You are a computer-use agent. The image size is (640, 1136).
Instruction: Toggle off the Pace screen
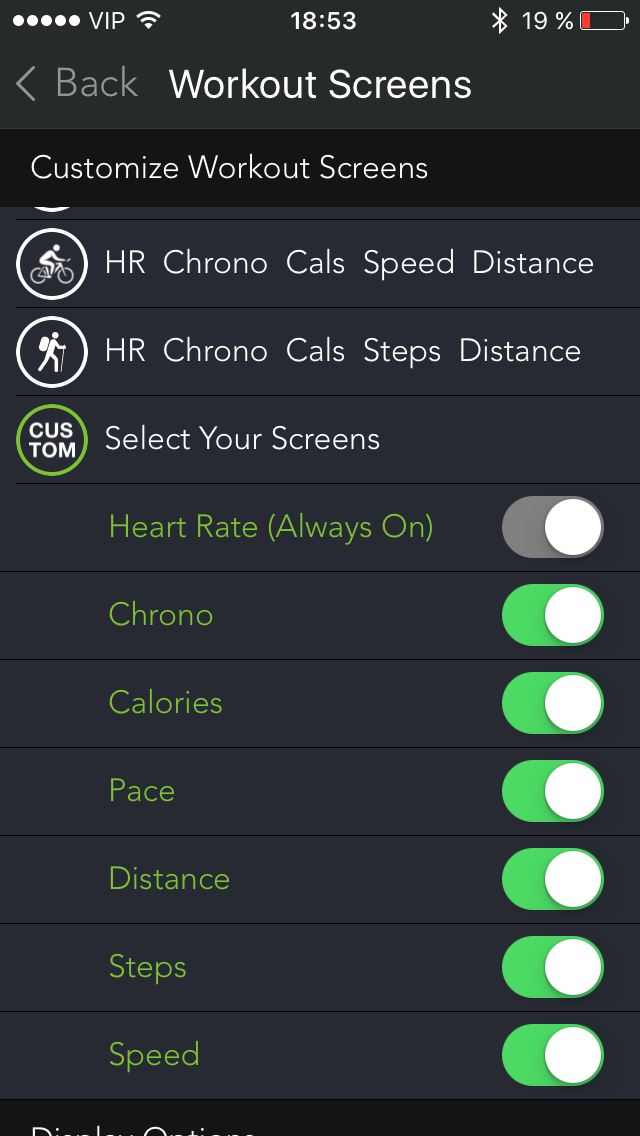552,791
